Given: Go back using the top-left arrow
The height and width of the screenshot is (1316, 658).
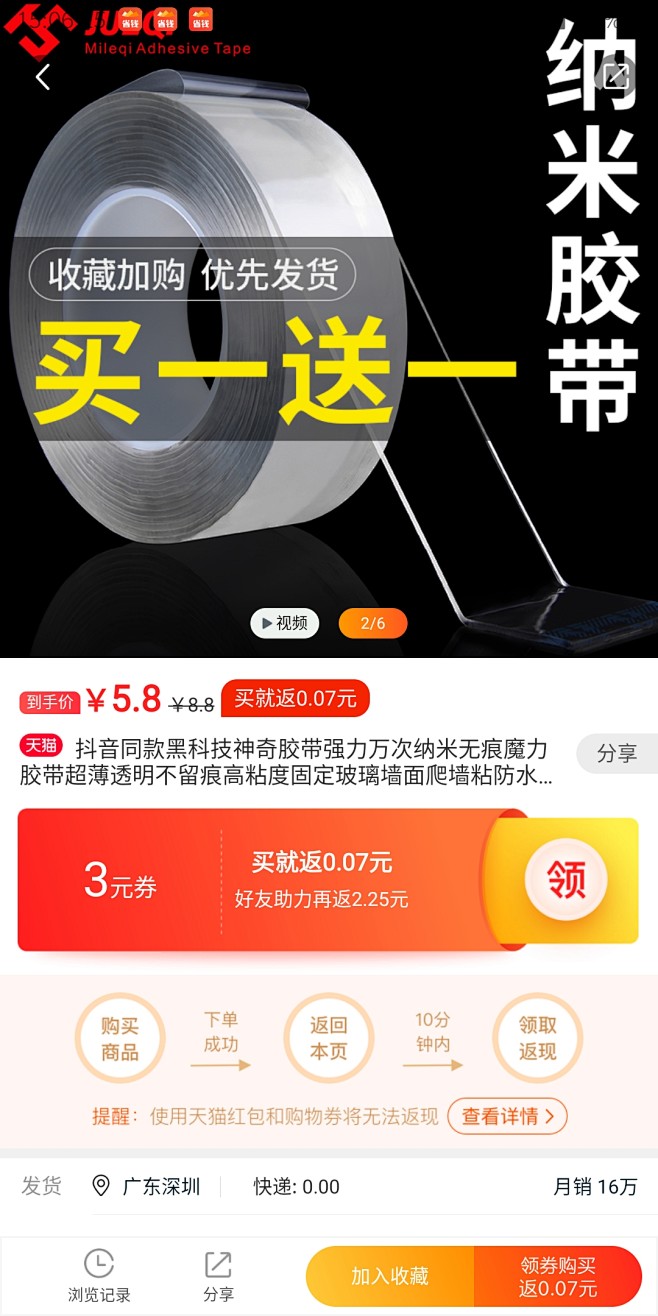Looking at the screenshot, I should click(43, 77).
